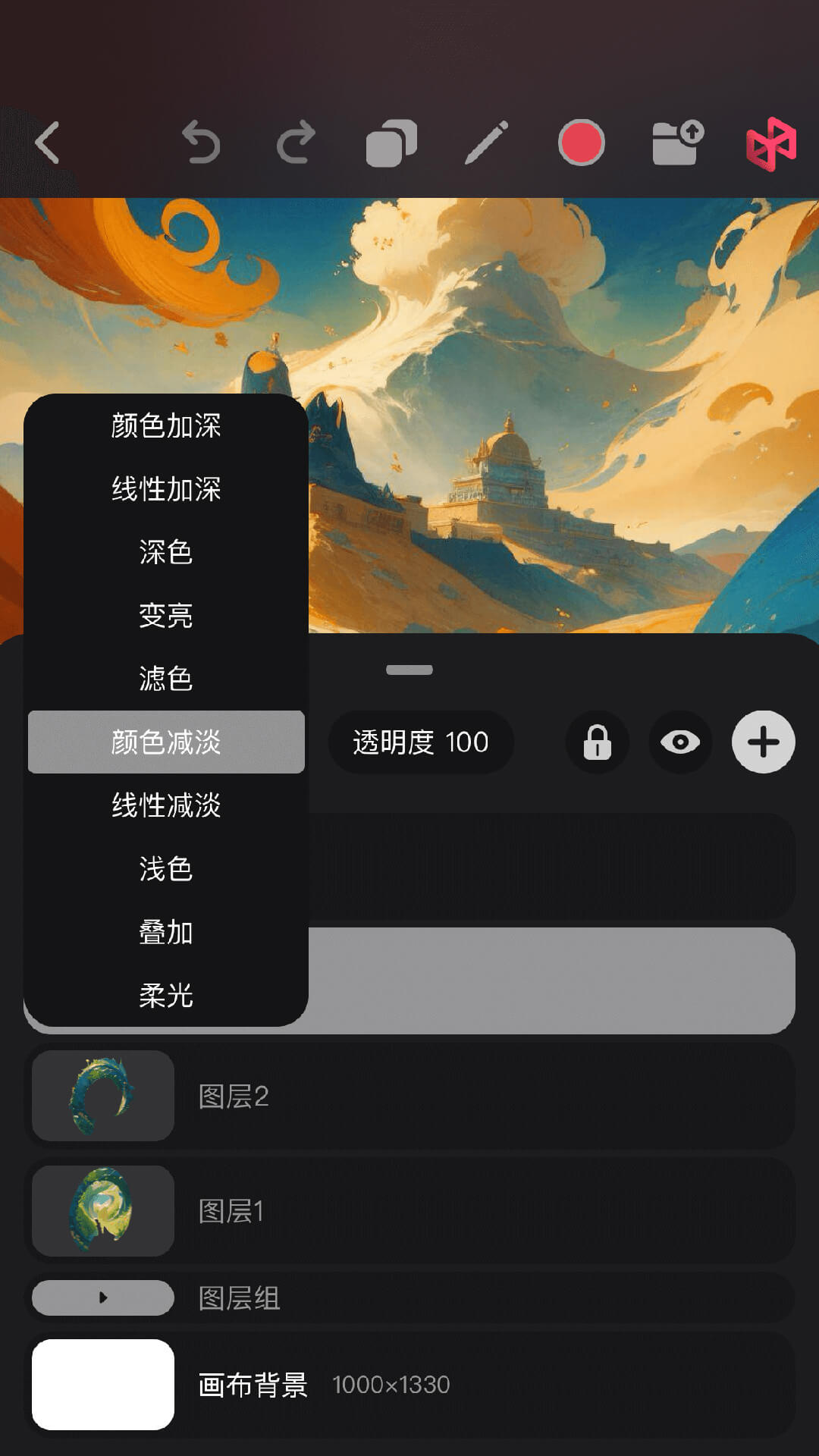Choose 线性加深 blend mode
The height and width of the screenshot is (1456, 819).
point(166,489)
